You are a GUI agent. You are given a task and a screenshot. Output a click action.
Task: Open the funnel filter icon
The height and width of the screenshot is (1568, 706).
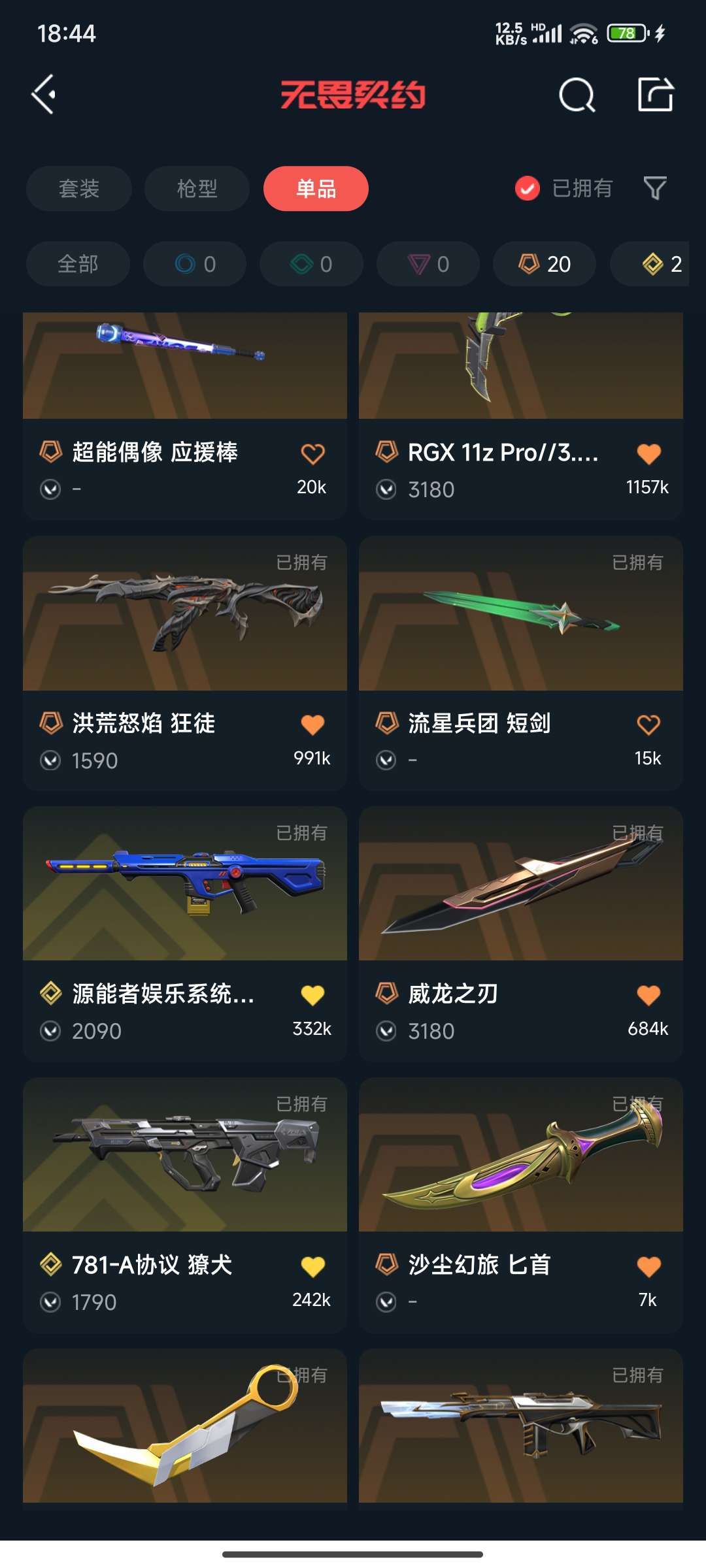(655, 189)
